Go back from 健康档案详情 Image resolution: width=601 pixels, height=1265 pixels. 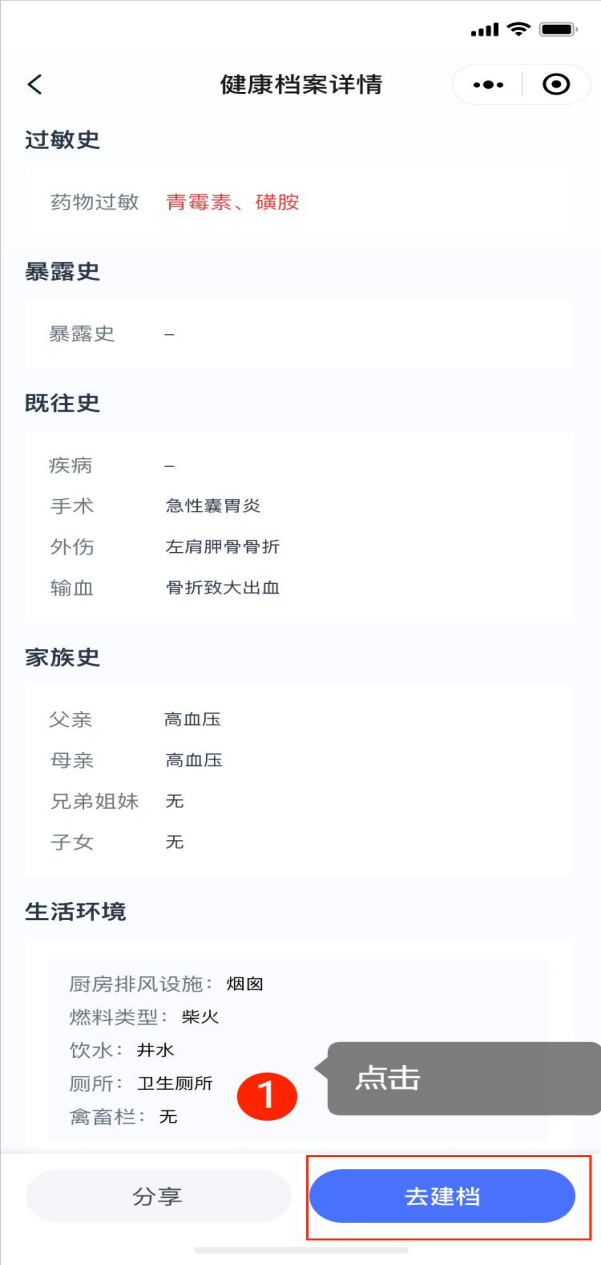pos(35,85)
